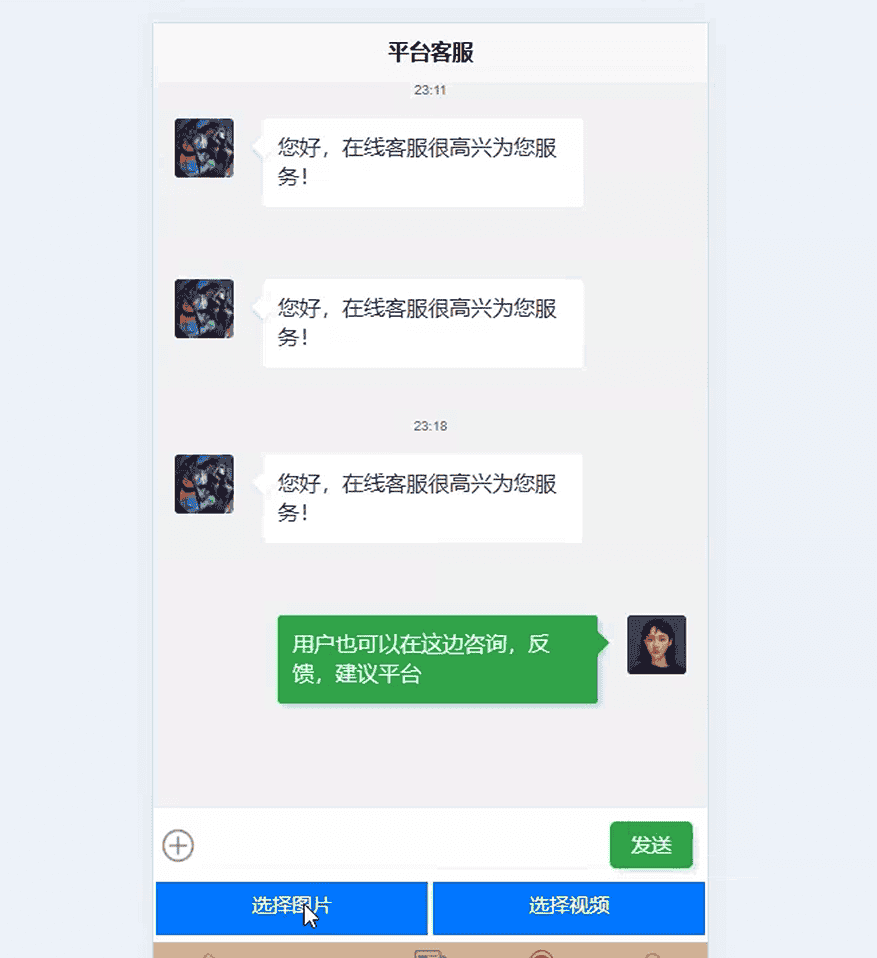
Task: Click the 平台客服 header title
Action: tap(431, 49)
